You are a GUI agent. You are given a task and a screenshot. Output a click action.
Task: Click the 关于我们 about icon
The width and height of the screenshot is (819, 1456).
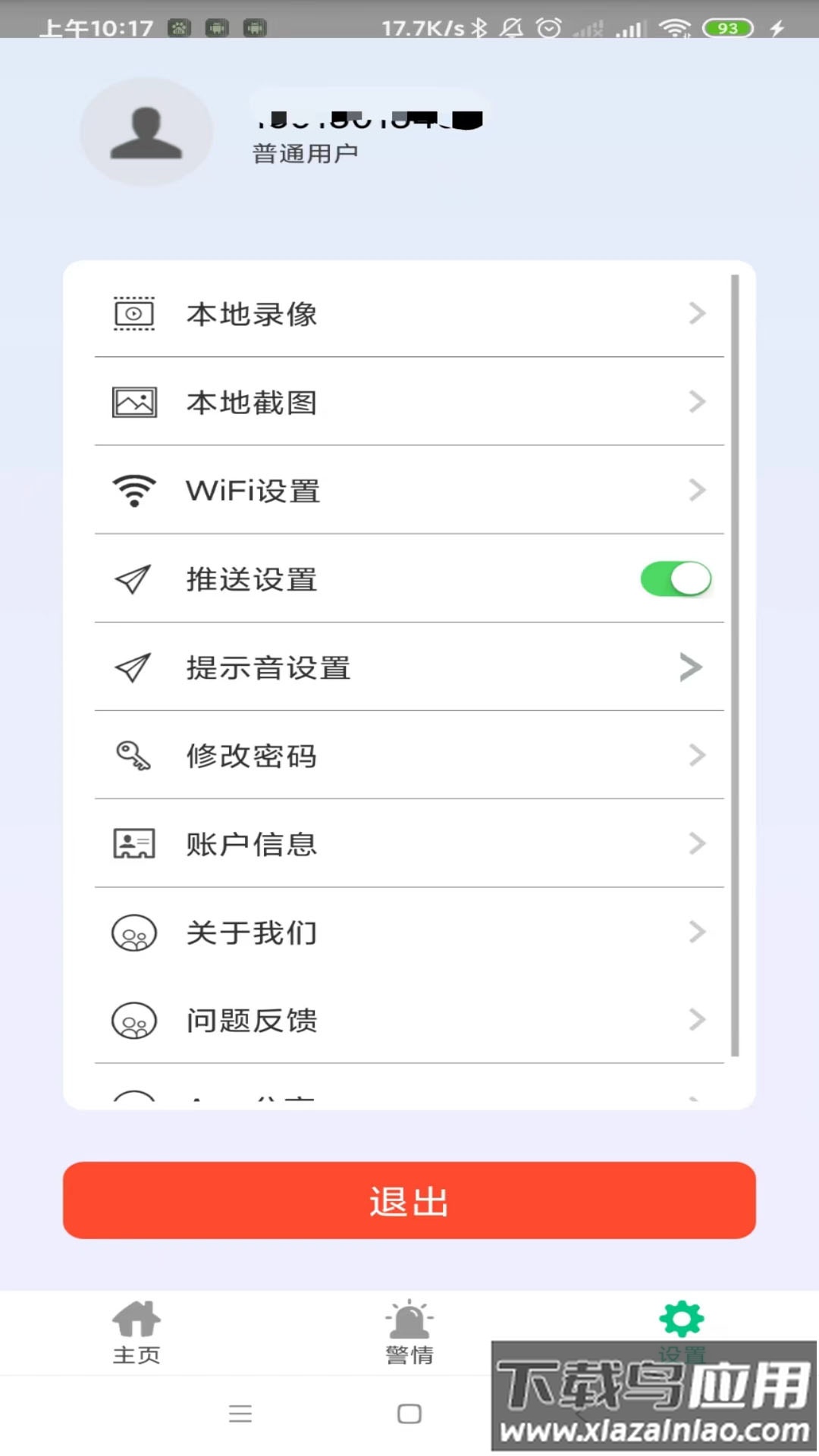point(133,932)
